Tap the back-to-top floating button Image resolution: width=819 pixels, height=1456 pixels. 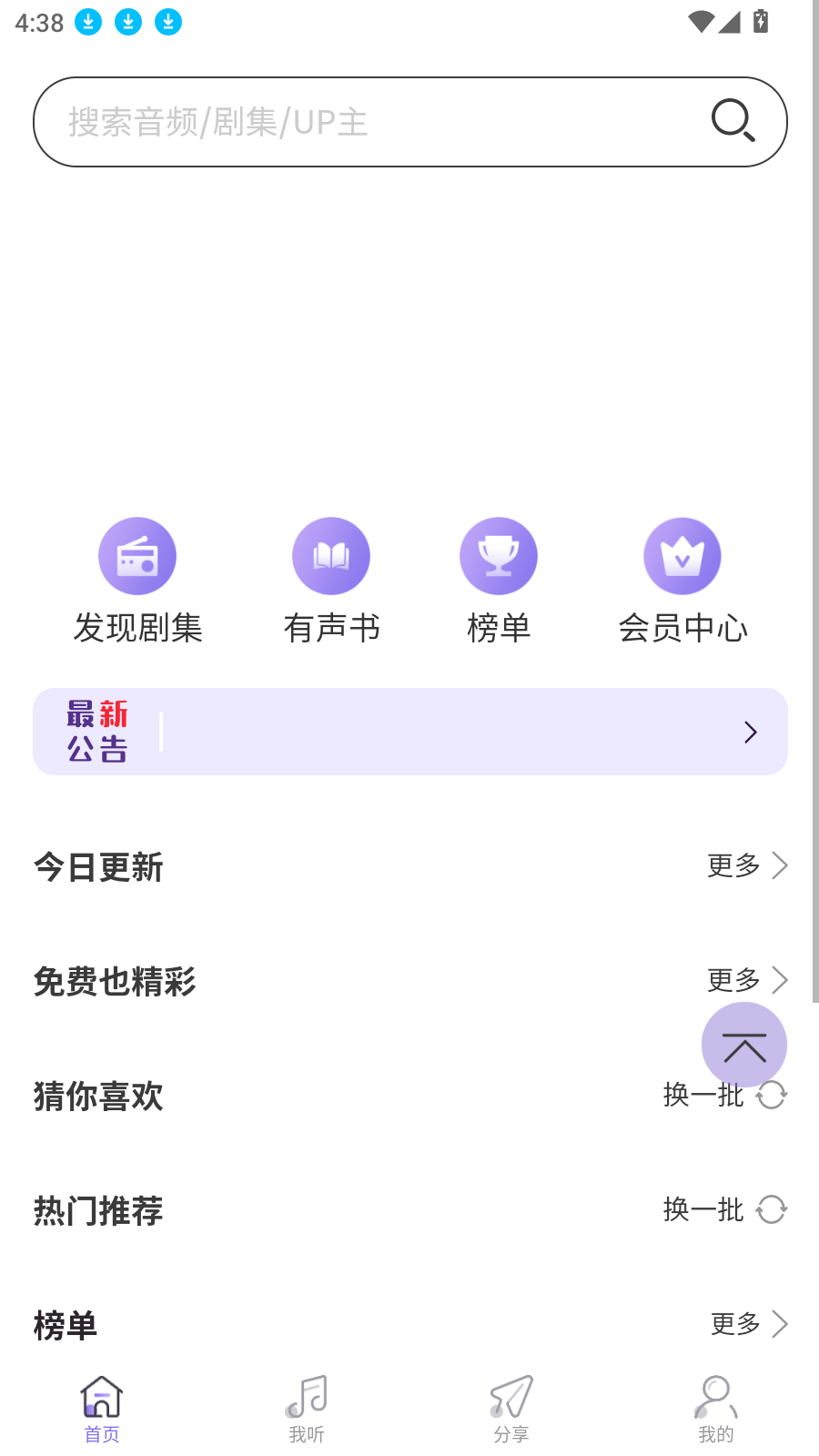(x=744, y=1045)
